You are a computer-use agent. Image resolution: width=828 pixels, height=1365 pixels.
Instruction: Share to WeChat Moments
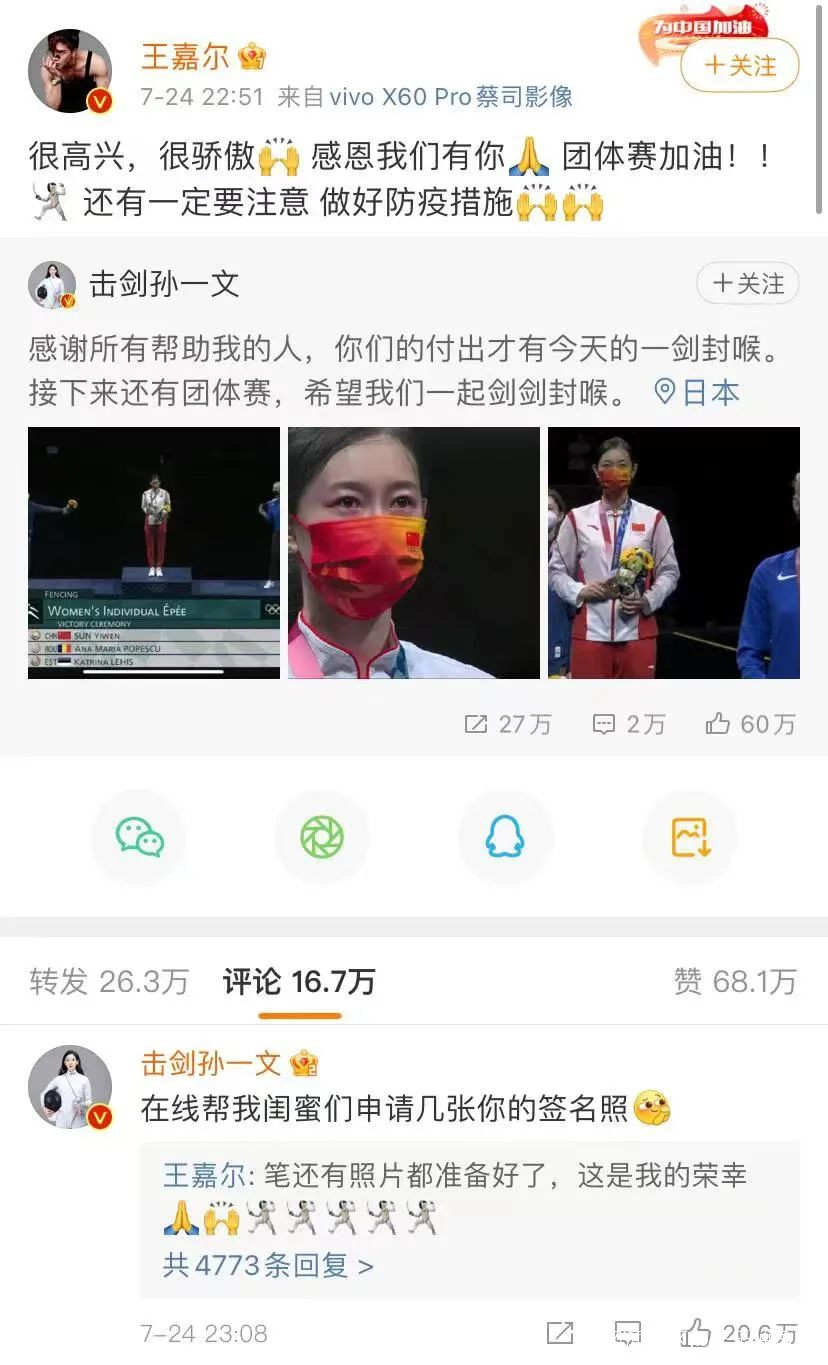pos(322,837)
